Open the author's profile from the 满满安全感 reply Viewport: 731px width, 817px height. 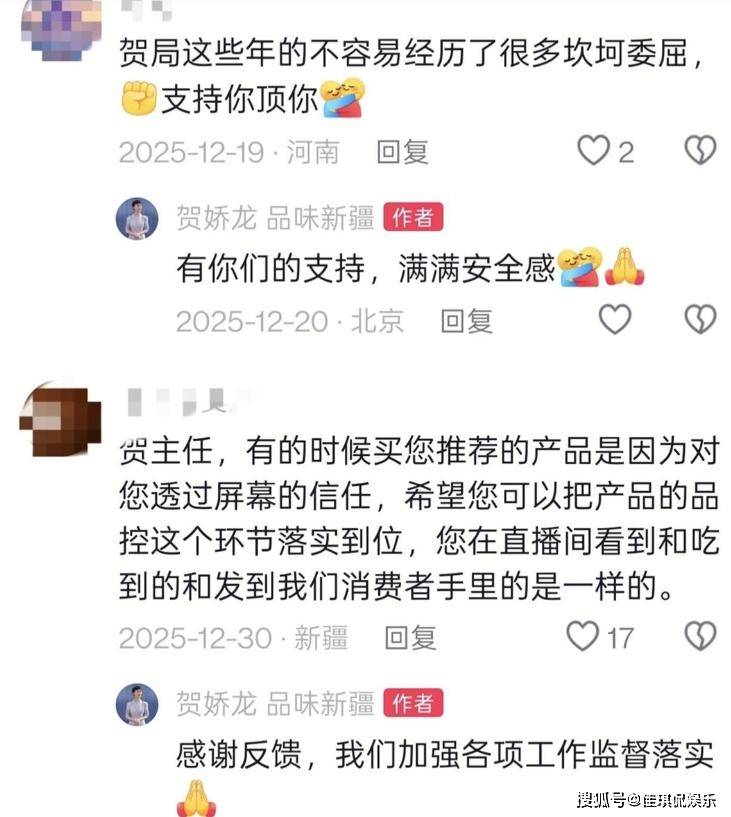pos(137,218)
